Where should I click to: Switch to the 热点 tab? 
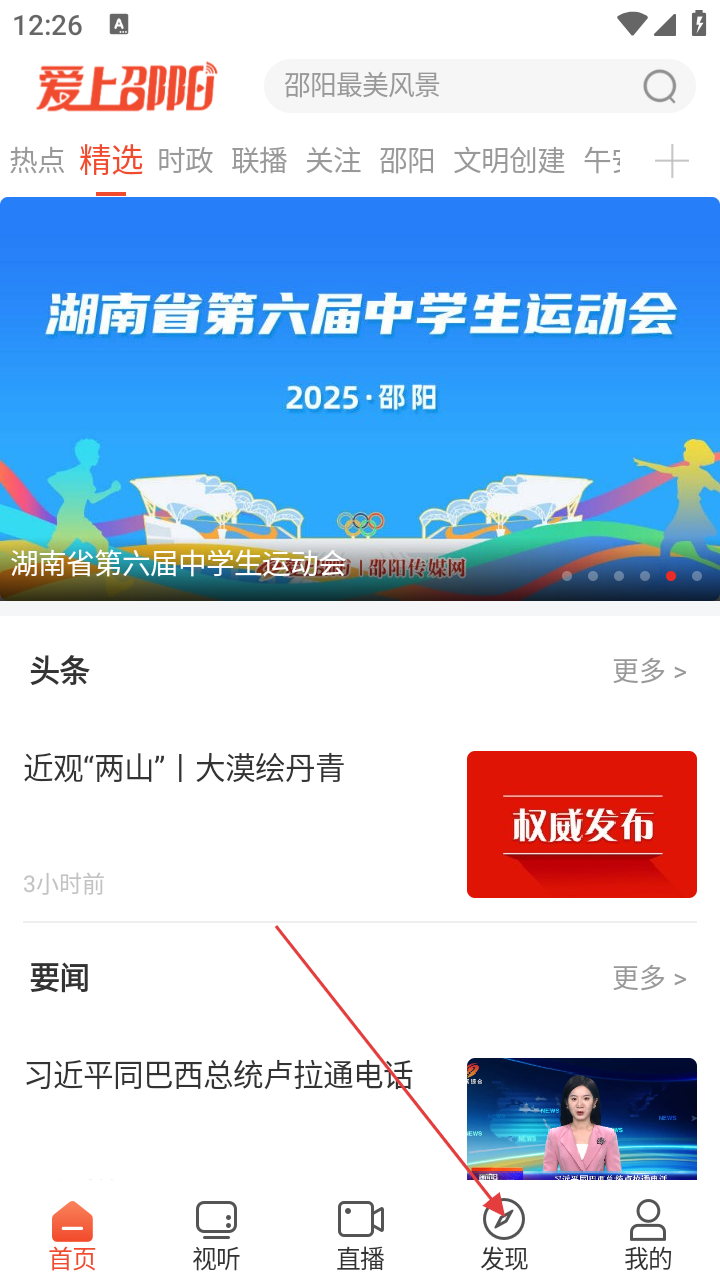coord(37,160)
